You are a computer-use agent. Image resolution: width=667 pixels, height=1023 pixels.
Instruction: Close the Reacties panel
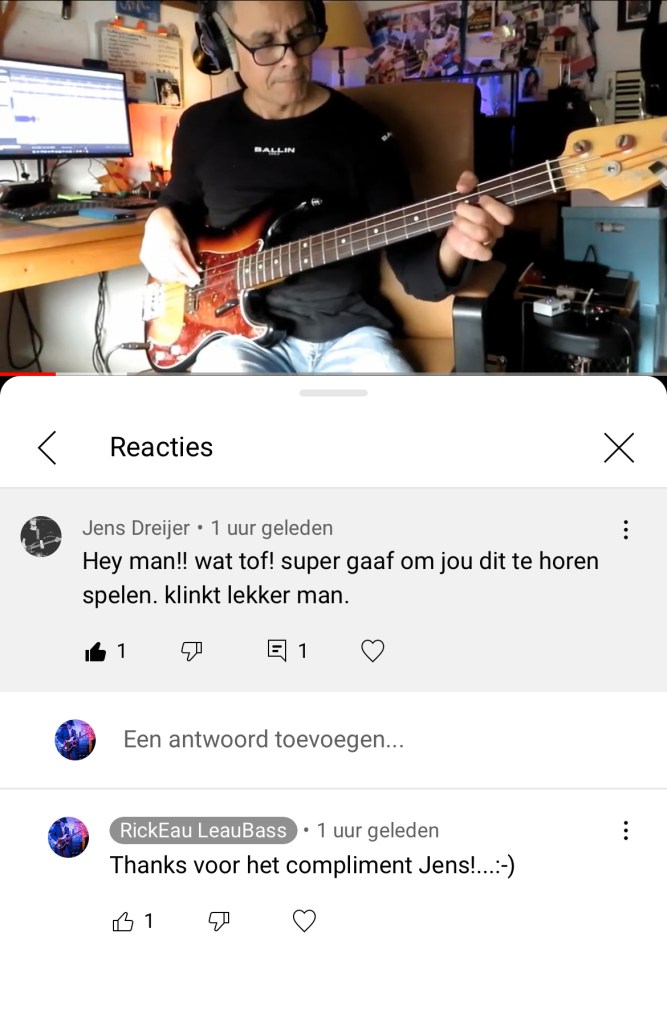619,448
